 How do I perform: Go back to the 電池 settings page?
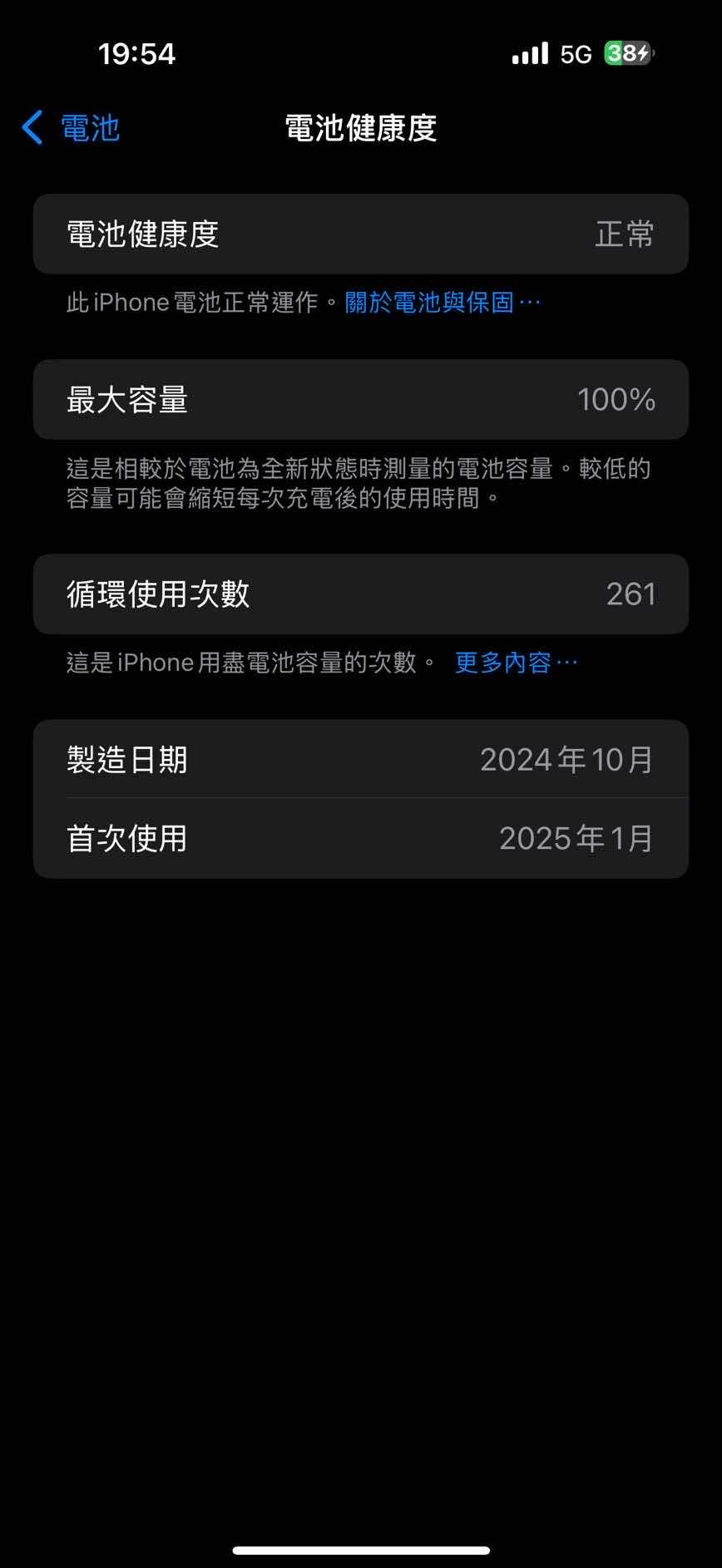tap(72, 129)
